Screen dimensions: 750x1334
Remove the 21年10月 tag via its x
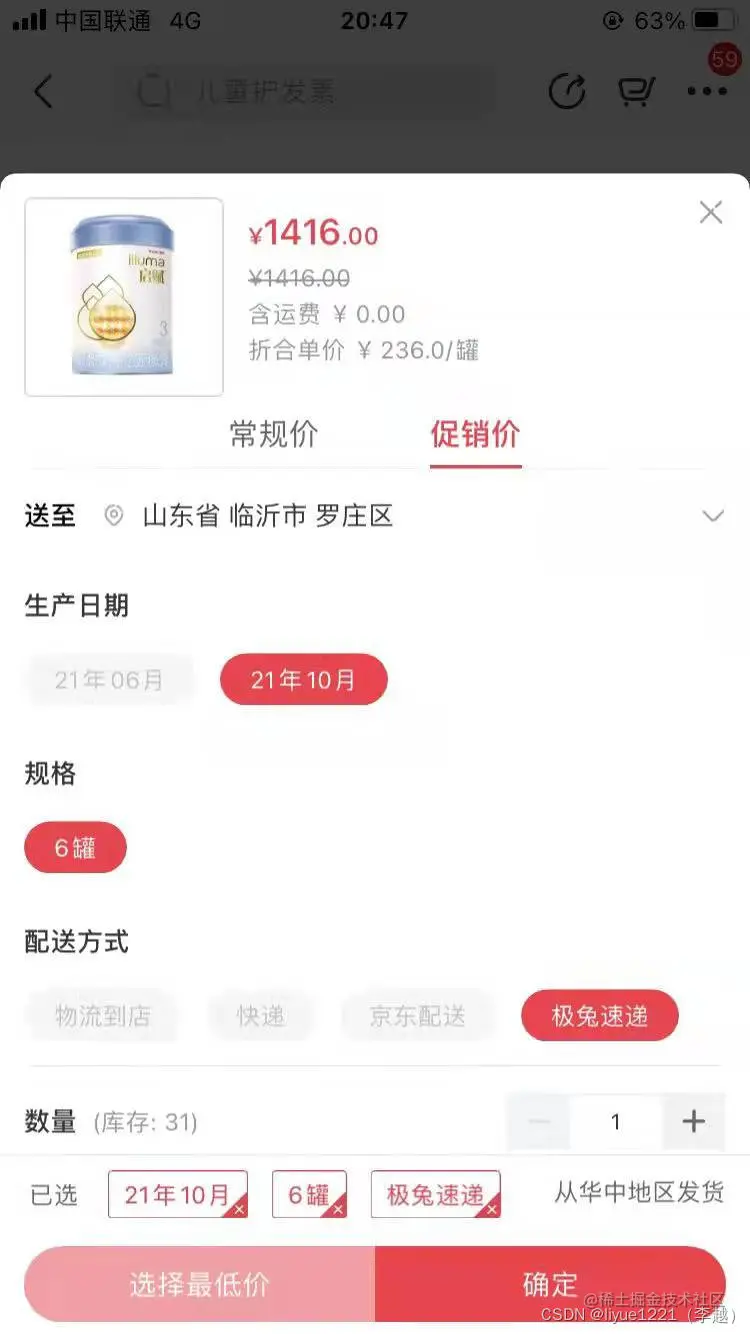point(239,1209)
